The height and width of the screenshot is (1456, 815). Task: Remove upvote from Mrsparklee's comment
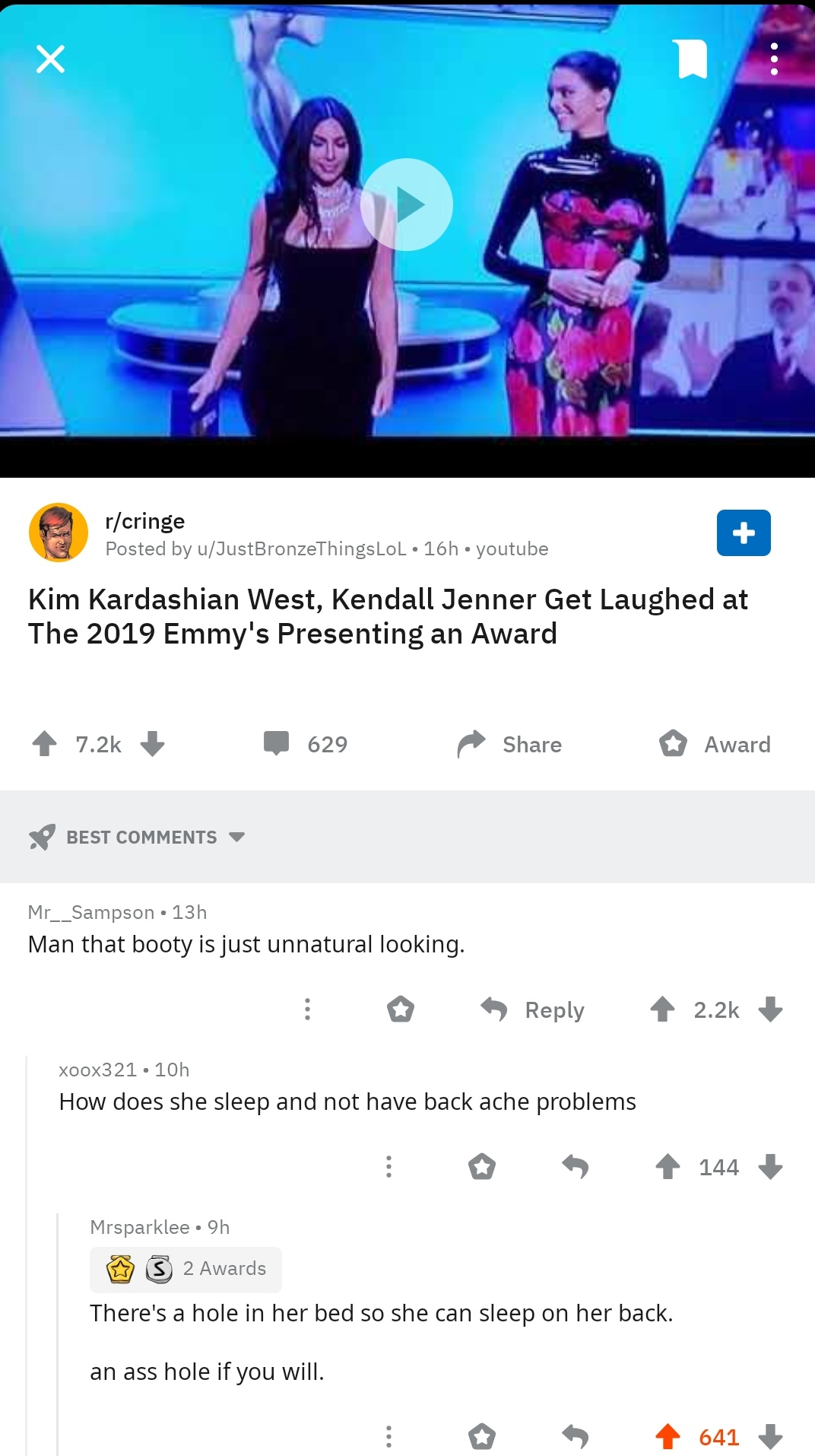[x=668, y=1437]
